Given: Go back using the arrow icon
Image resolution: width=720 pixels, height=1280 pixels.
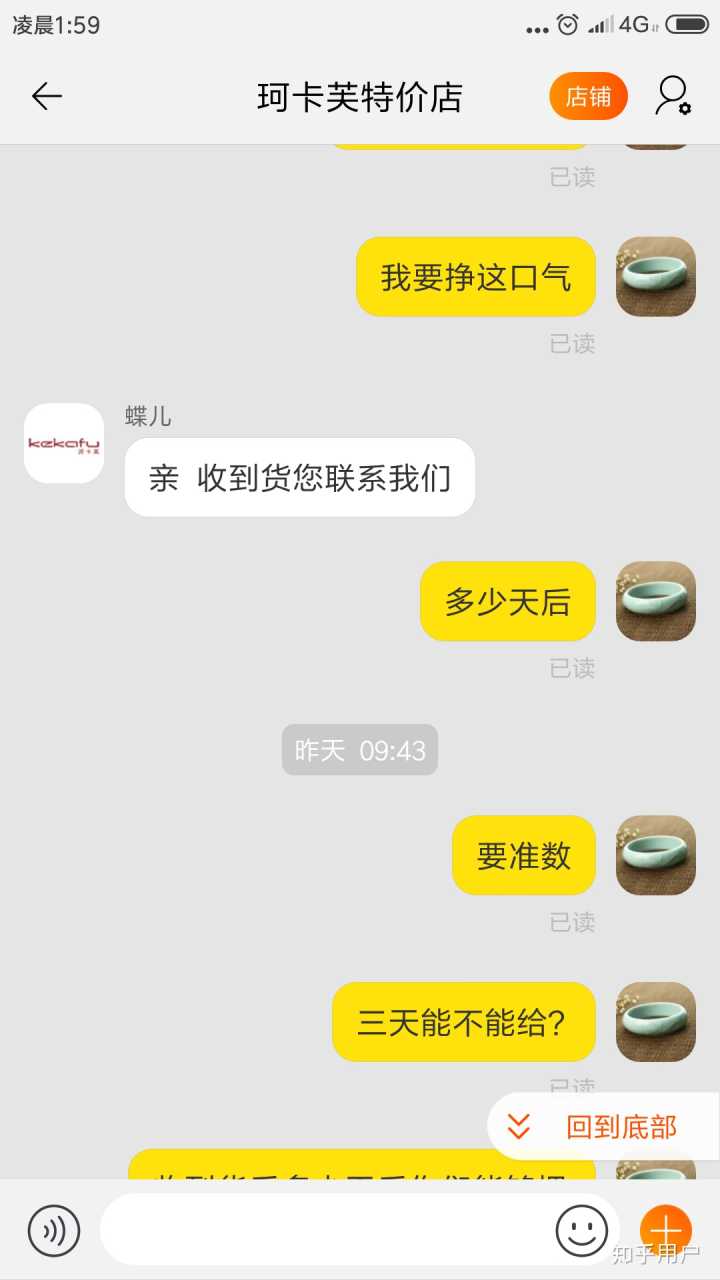Looking at the screenshot, I should (x=46, y=96).
